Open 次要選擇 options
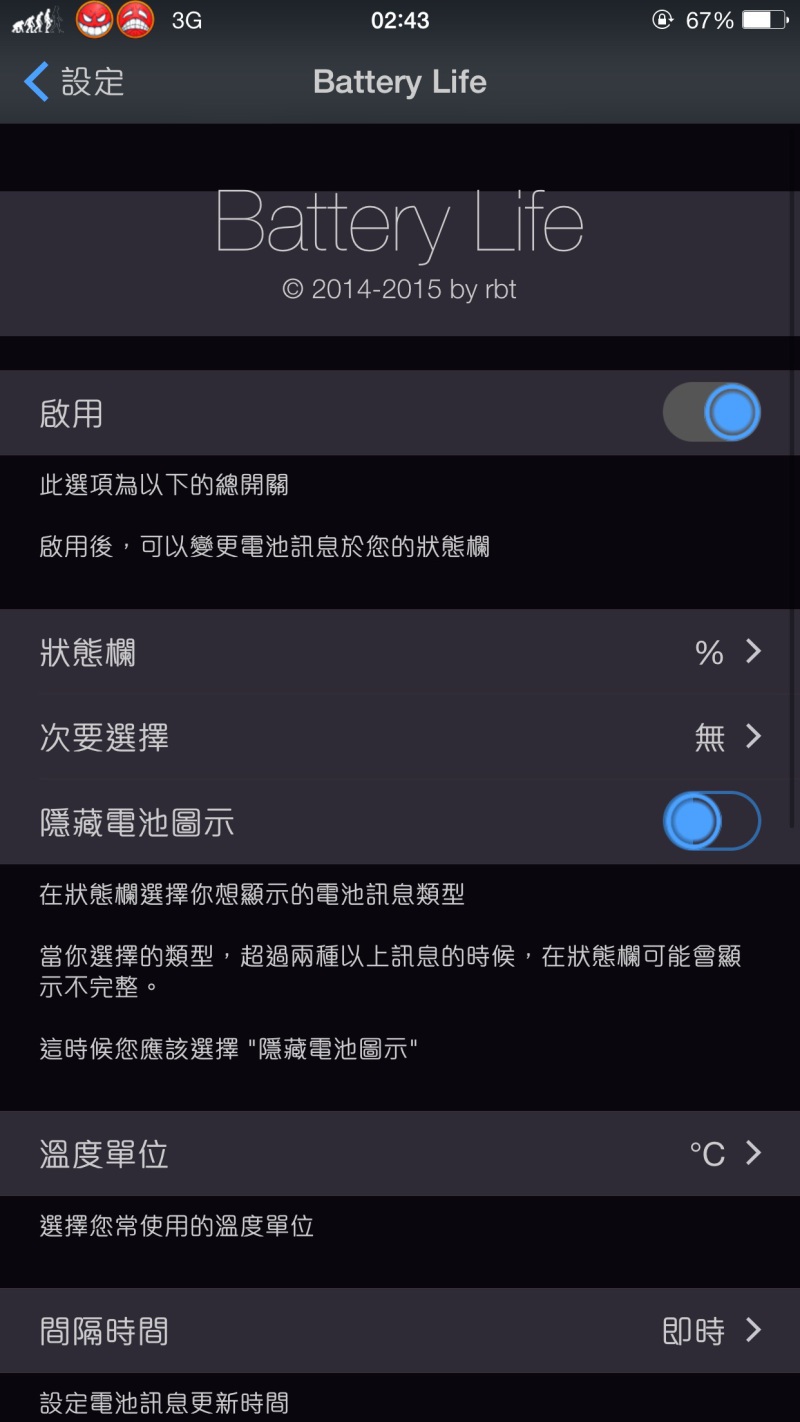 coord(400,737)
